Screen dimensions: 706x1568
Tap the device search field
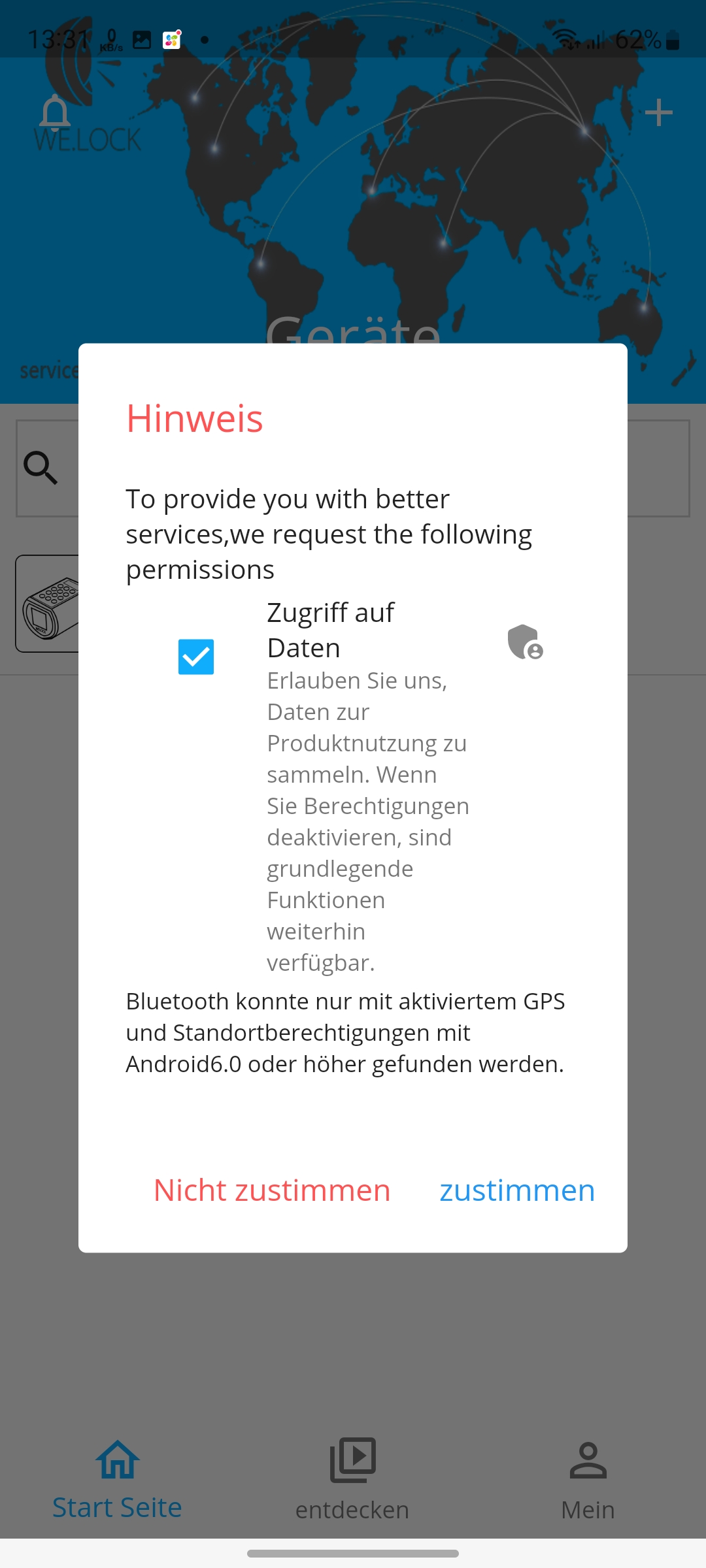[657, 468]
